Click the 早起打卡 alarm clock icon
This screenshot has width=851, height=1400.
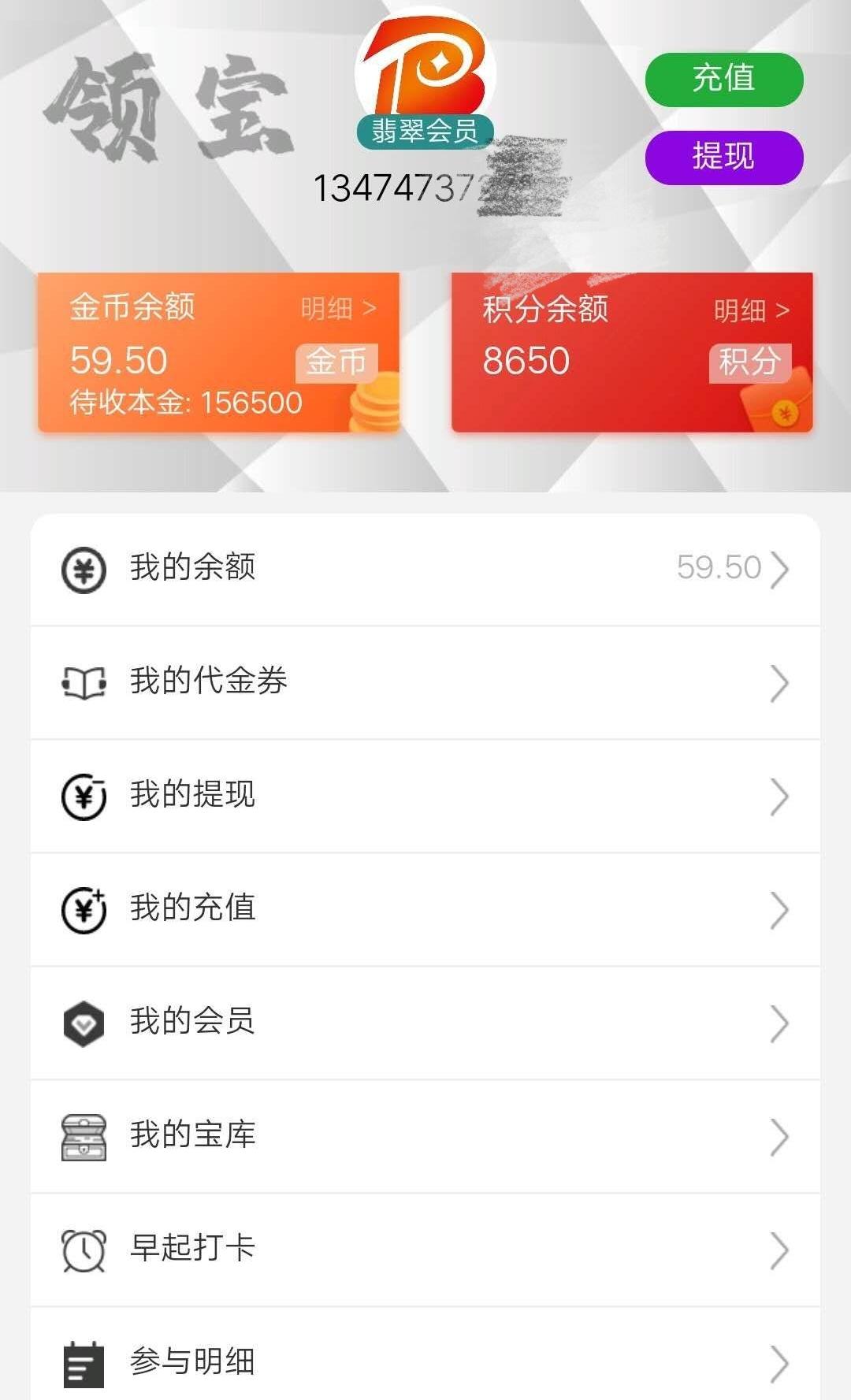(x=84, y=1251)
